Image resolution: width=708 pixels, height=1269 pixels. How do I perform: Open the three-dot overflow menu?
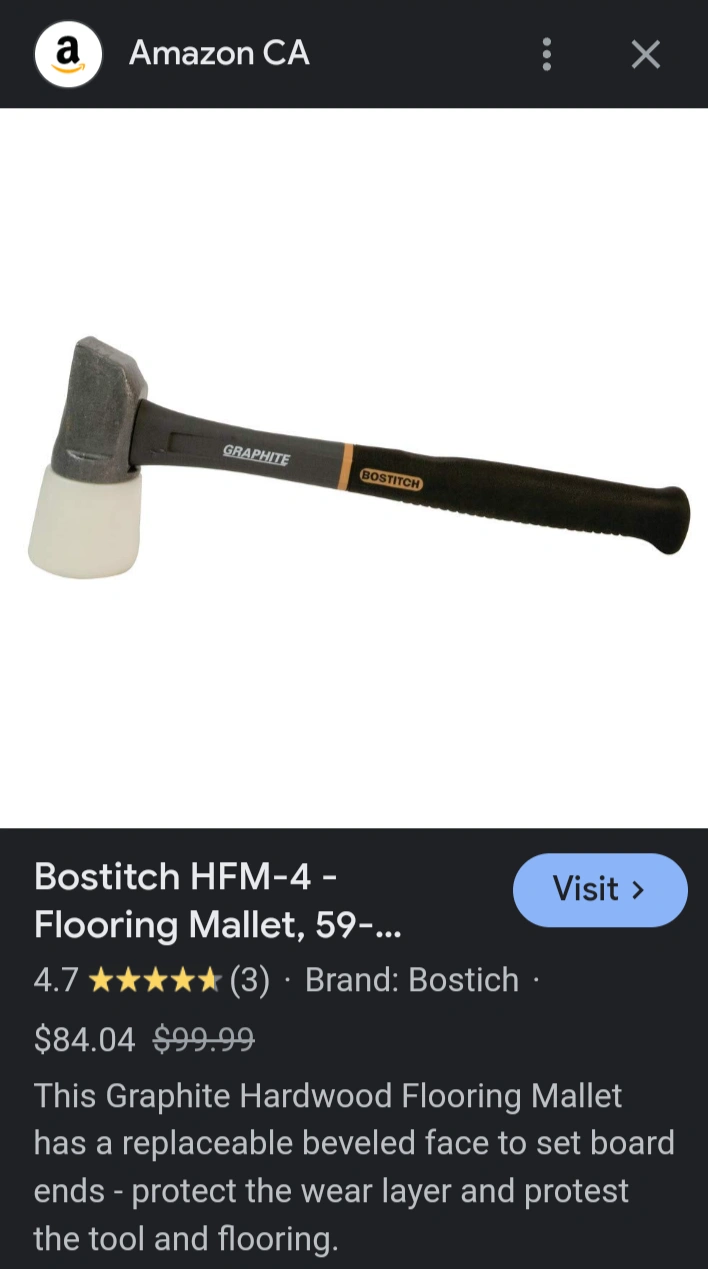546,54
